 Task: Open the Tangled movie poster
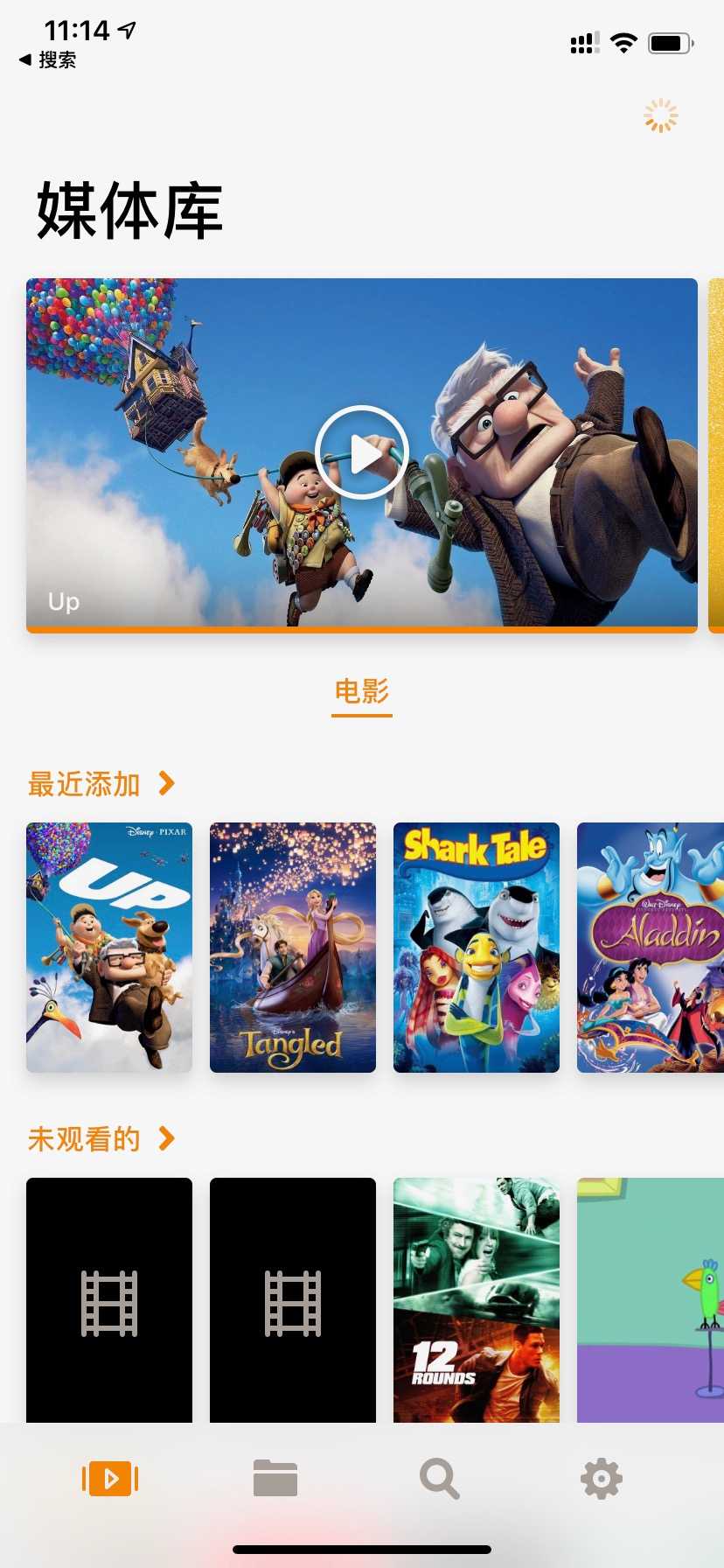(x=293, y=947)
